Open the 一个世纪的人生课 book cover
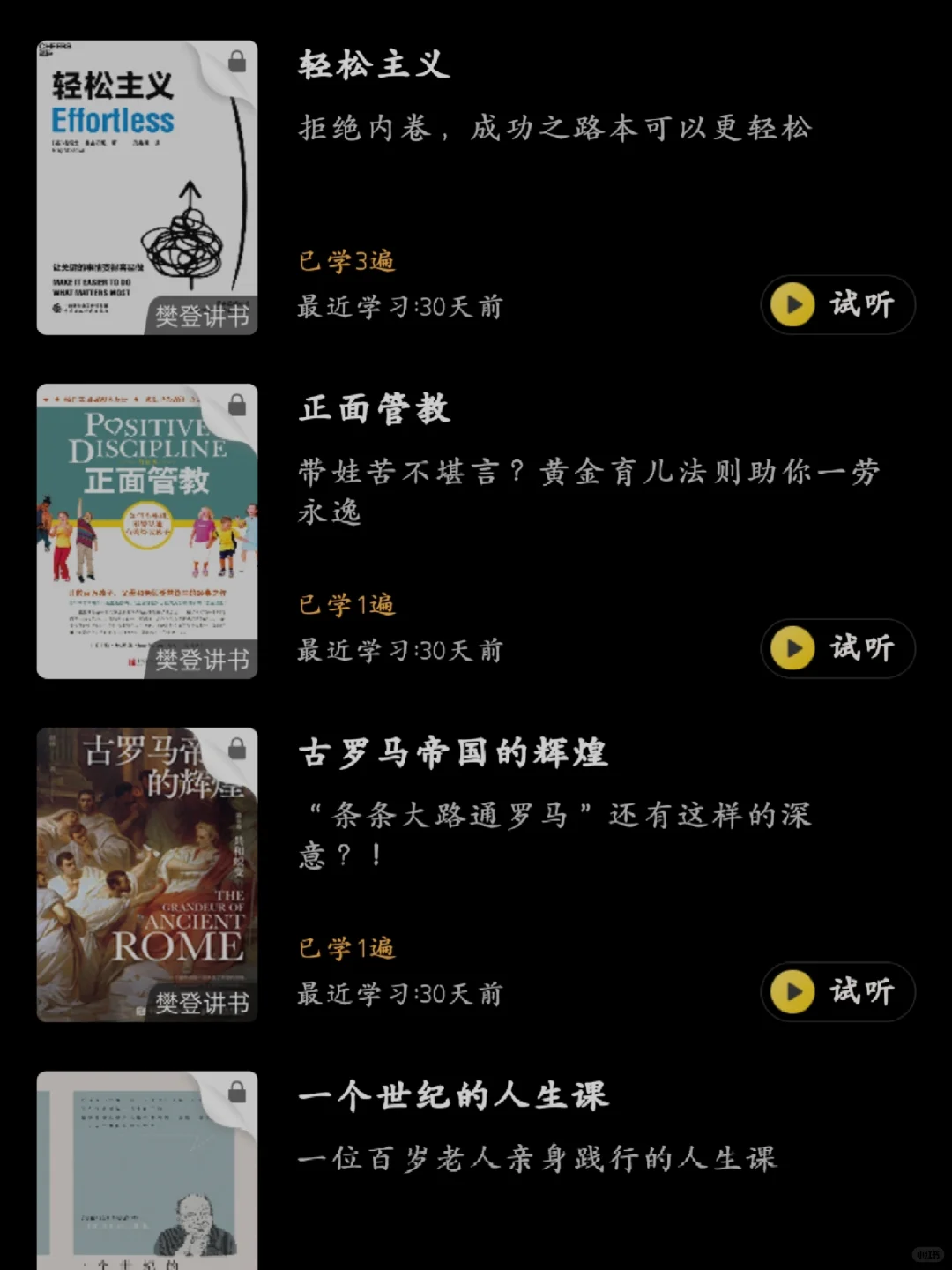The image size is (952, 1270). [147, 1171]
